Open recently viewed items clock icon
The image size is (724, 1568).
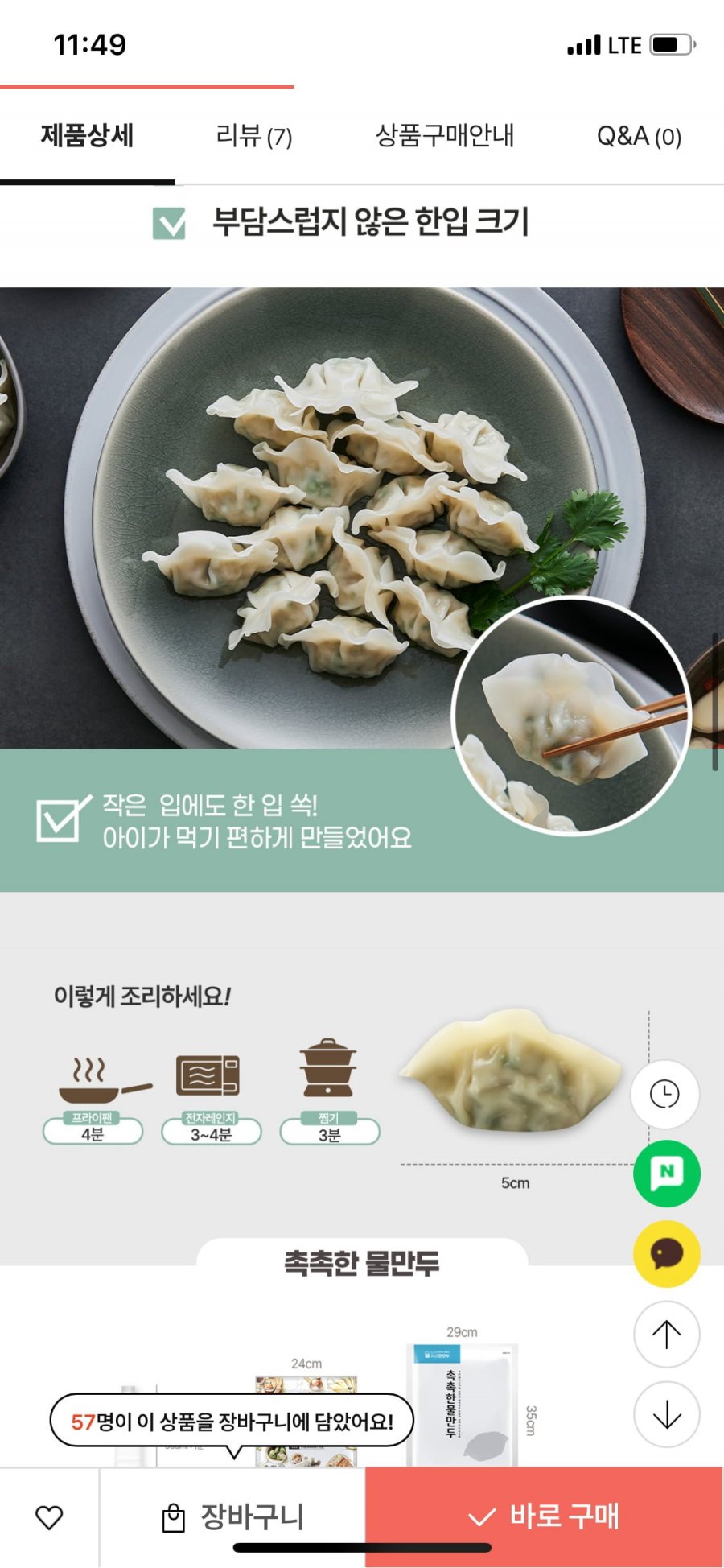[665, 1094]
